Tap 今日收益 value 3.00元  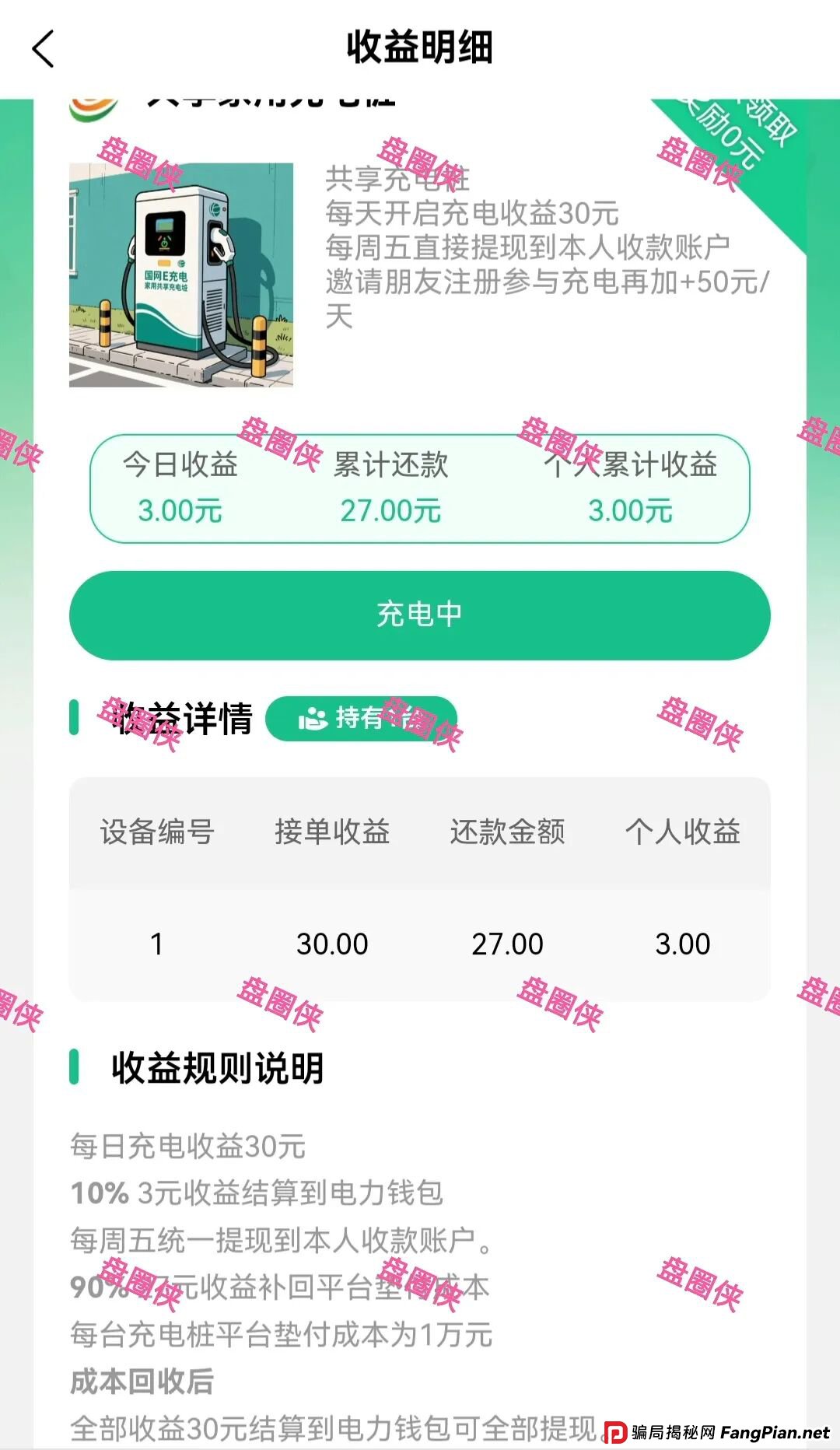tap(181, 511)
